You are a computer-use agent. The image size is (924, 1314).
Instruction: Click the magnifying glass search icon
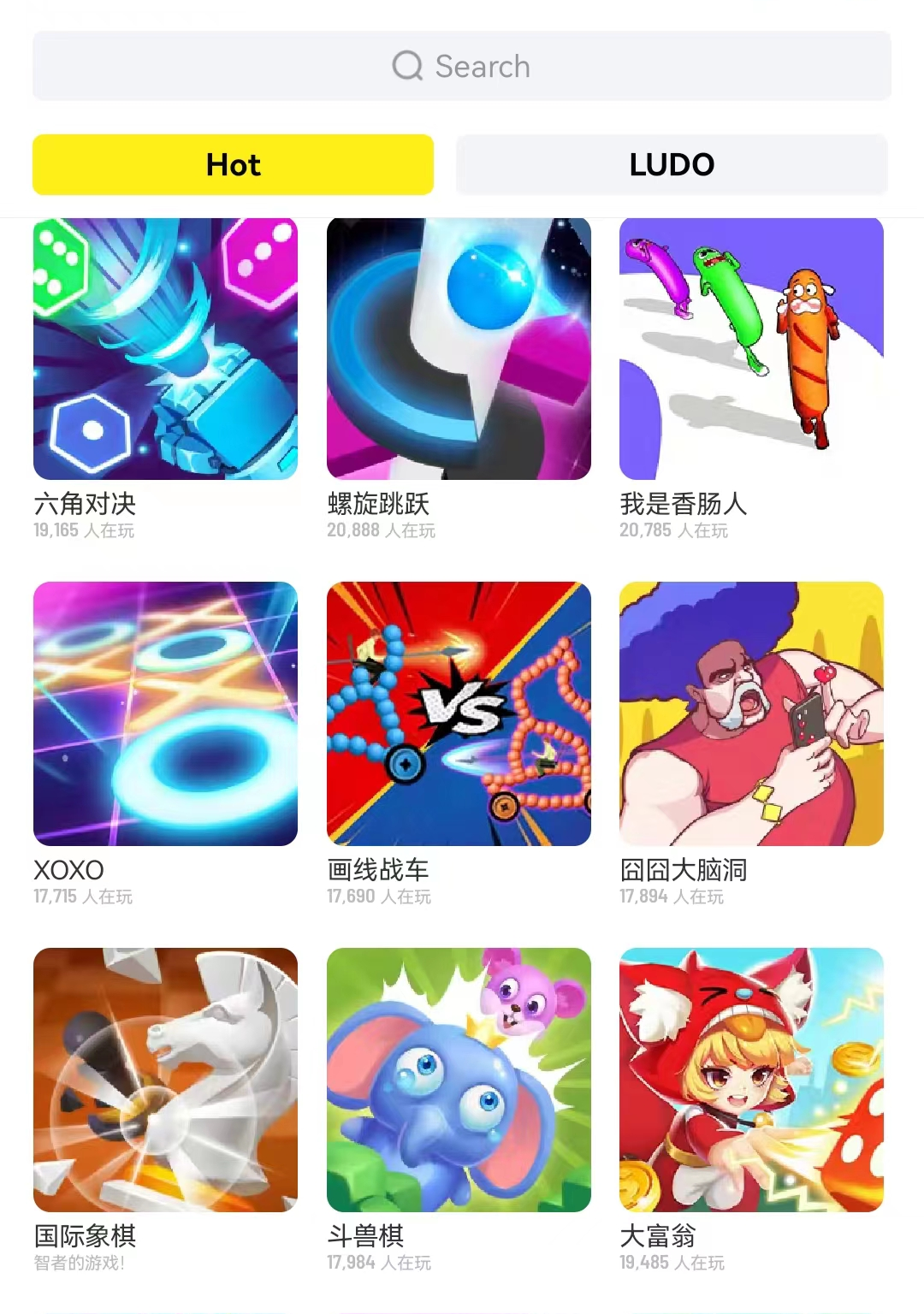409,66
